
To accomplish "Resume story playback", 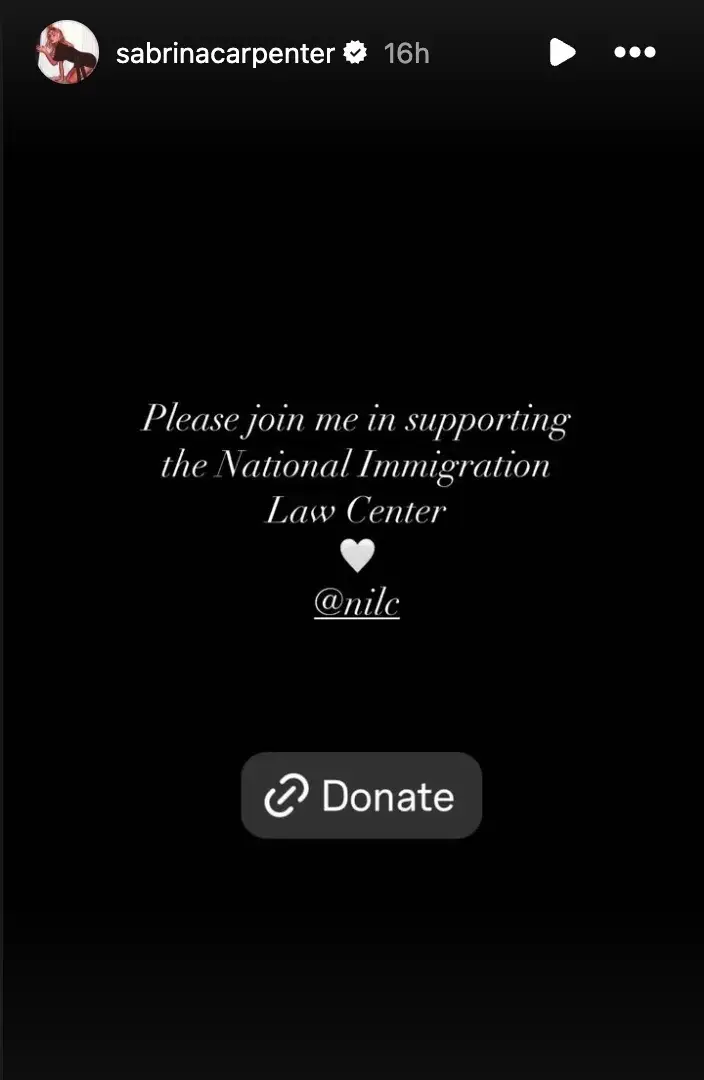I will coord(562,52).
